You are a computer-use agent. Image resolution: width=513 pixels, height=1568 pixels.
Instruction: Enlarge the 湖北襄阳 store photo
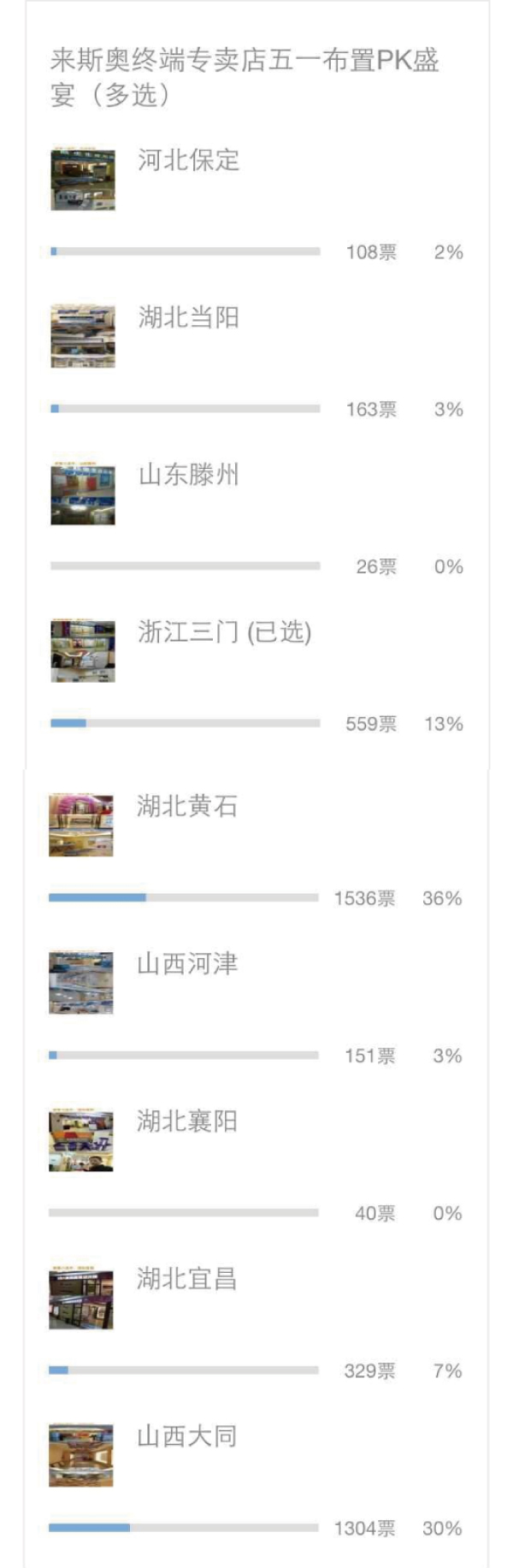coord(81,1140)
